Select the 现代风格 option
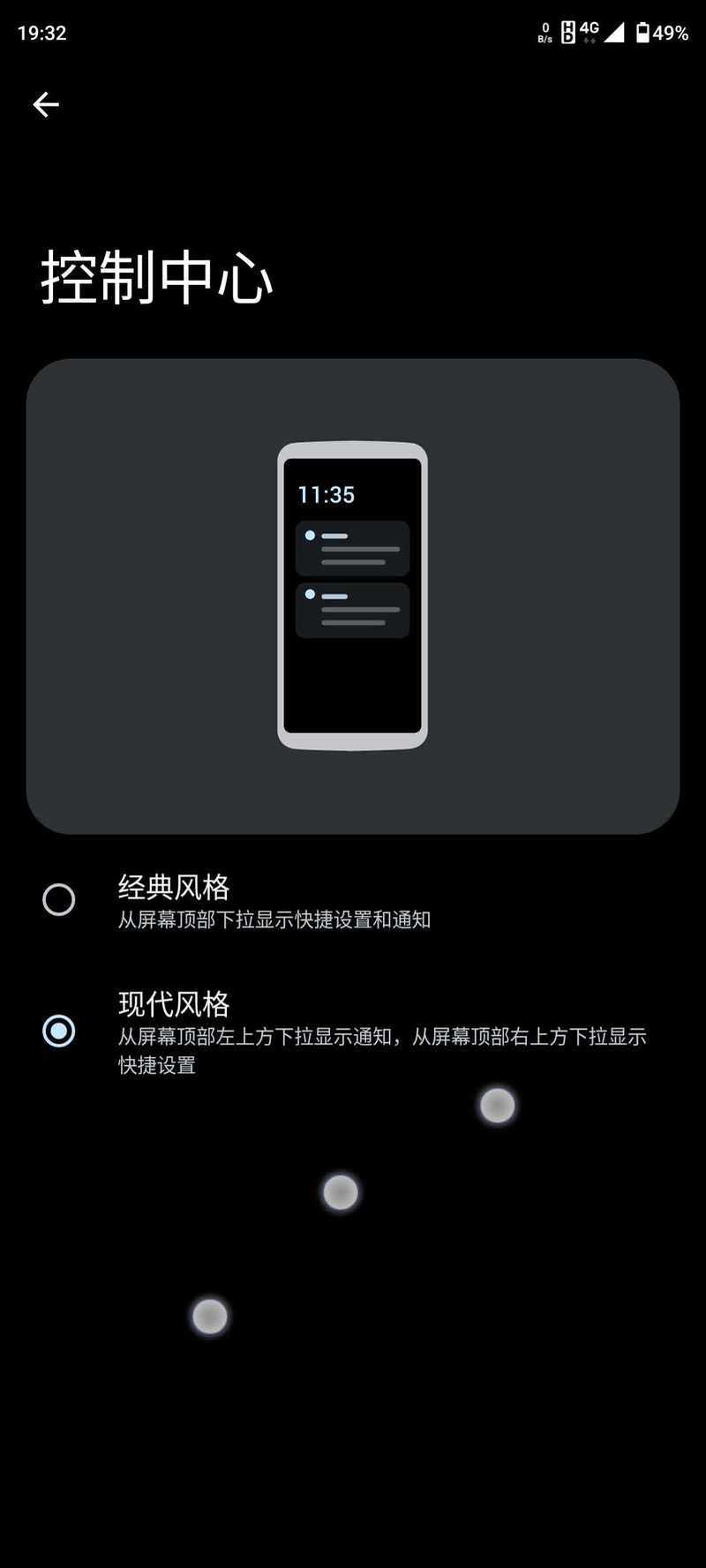The image size is (706, 1568). [x=353, y=1032]
